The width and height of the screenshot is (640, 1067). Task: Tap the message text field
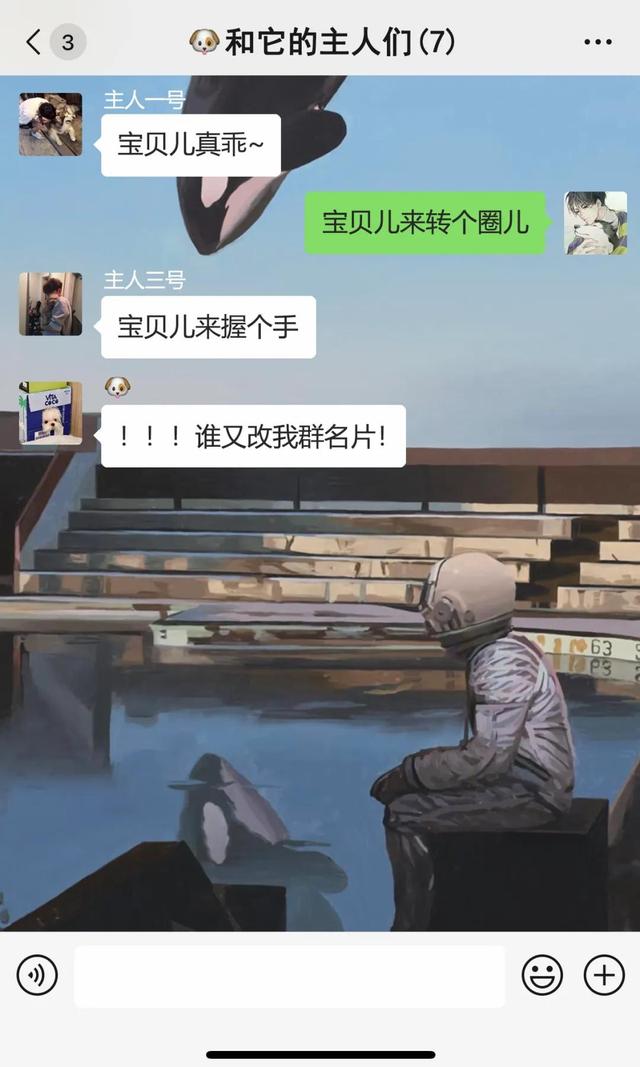tap(289, 976)
